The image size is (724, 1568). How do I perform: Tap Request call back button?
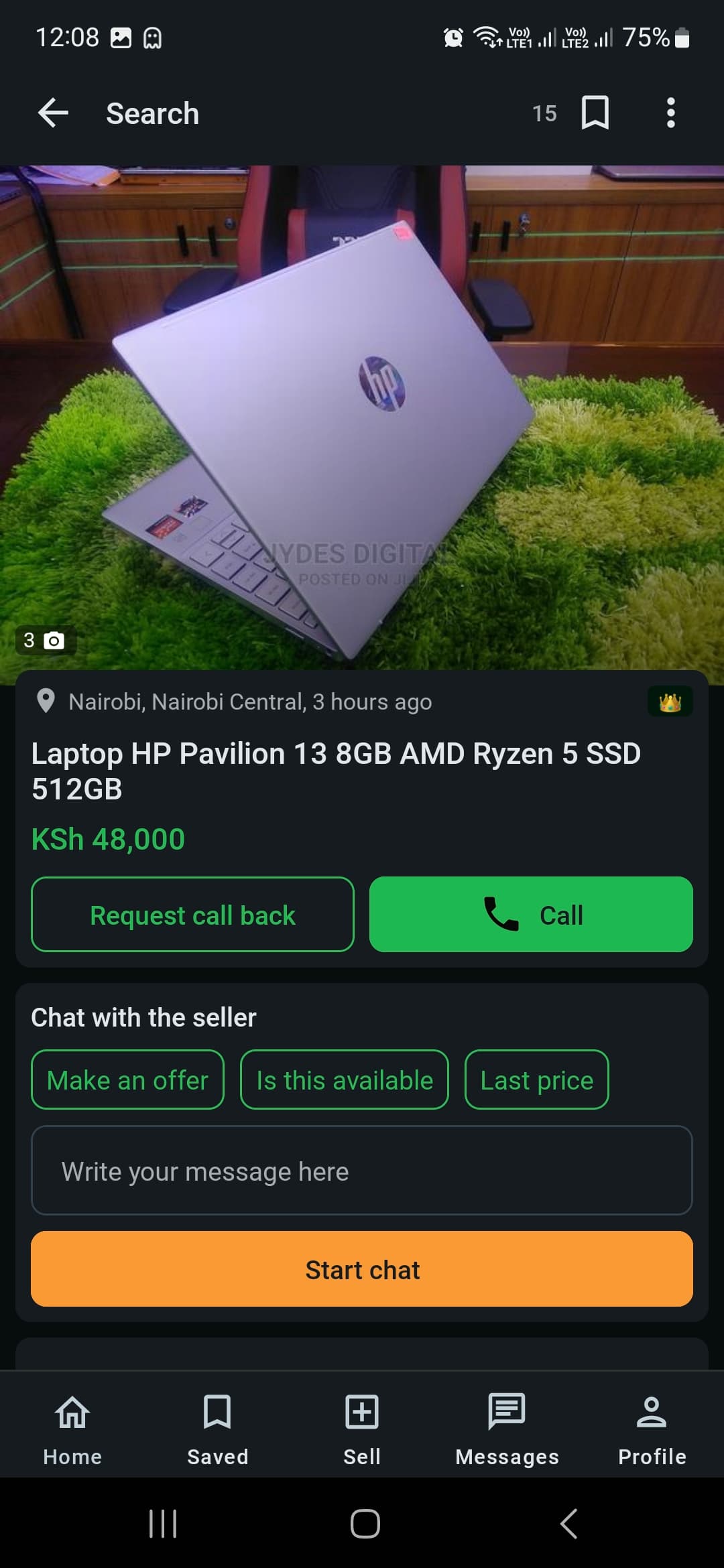point(192,914)
